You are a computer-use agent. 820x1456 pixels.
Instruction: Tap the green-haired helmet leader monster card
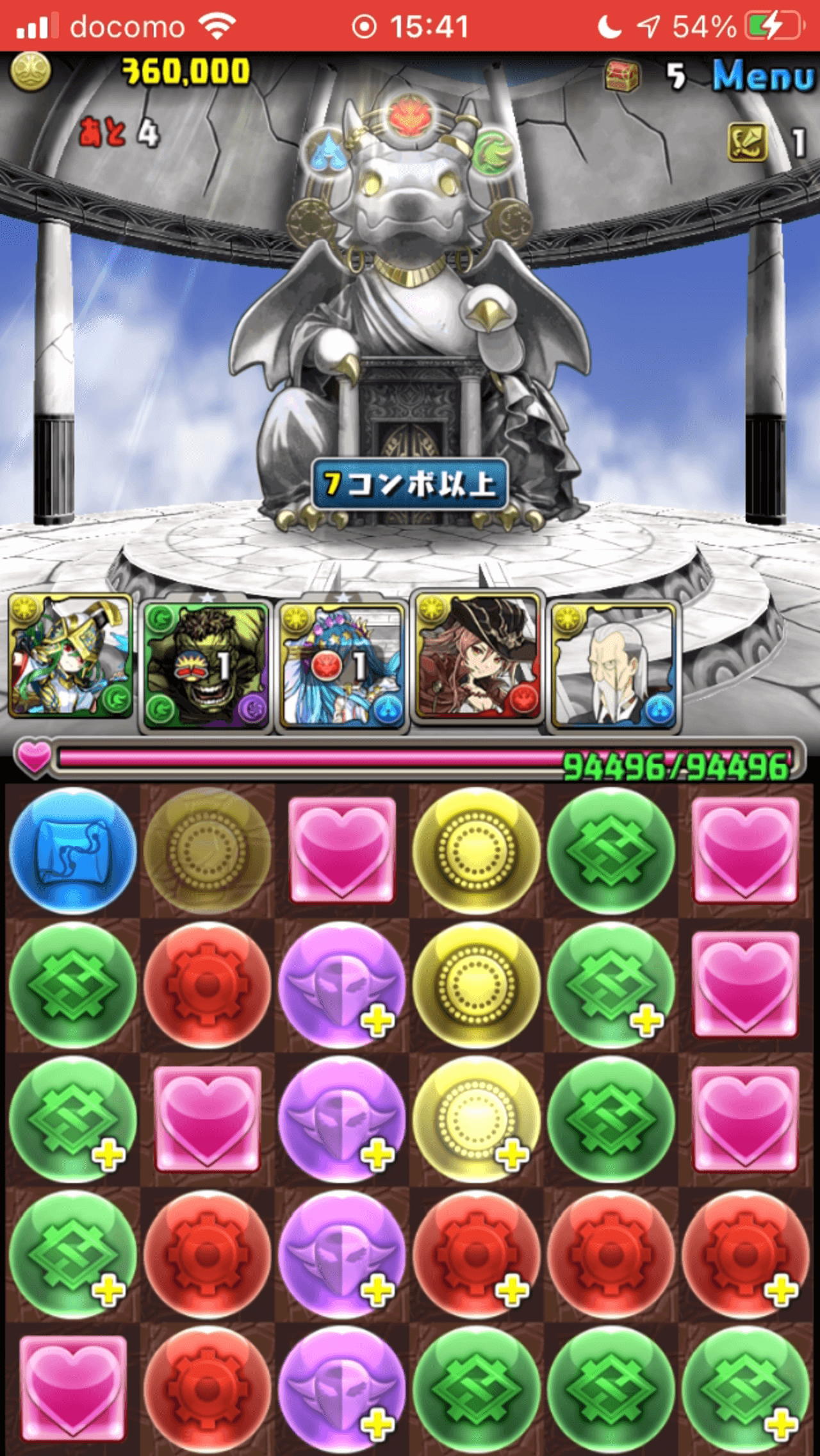[x=70, y=656]
